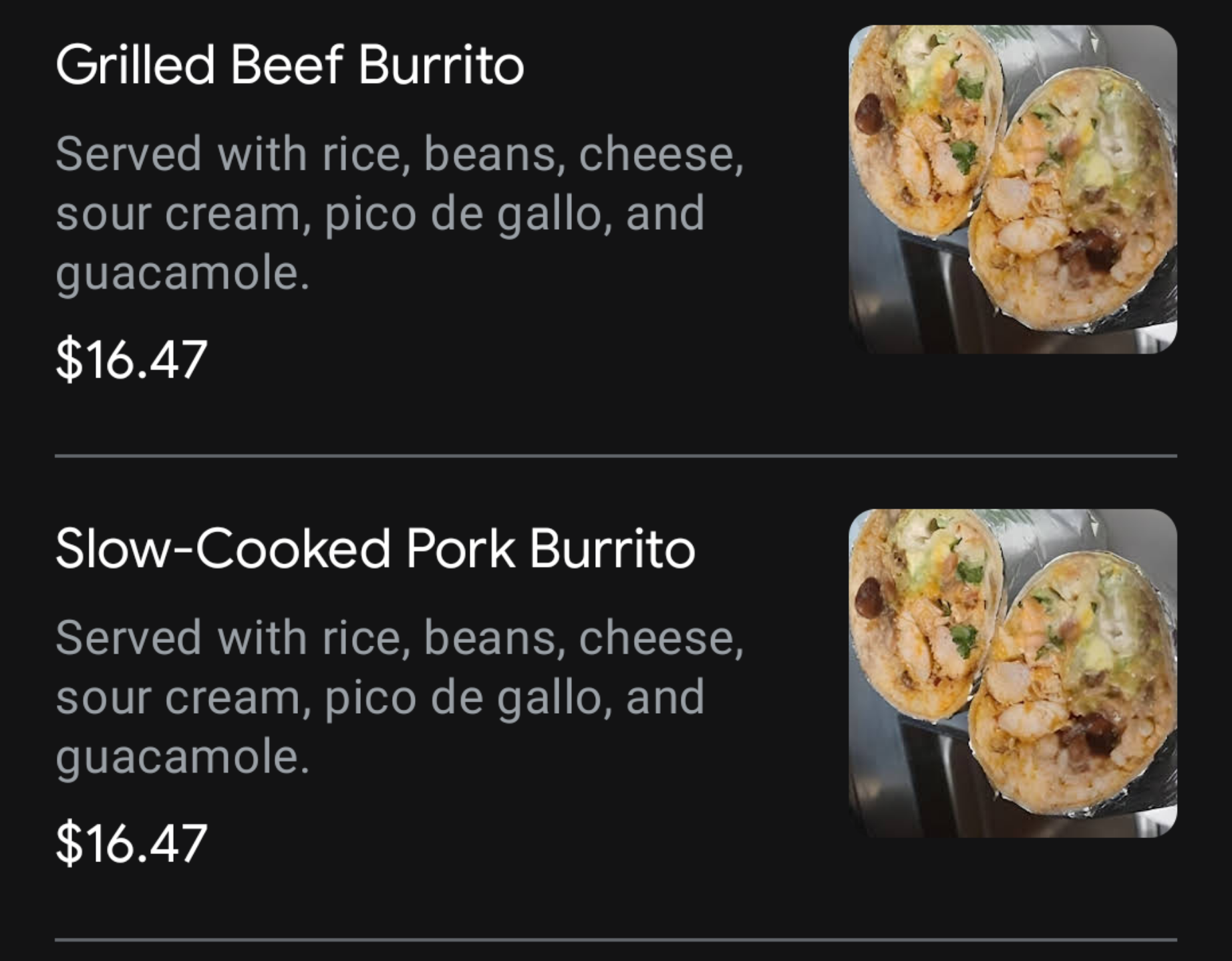Image resolution: width=1232 pixels, height=961 pixels.
Task: Select the Slow-Cooked Pork Burrito item
Action: (375, 549)
